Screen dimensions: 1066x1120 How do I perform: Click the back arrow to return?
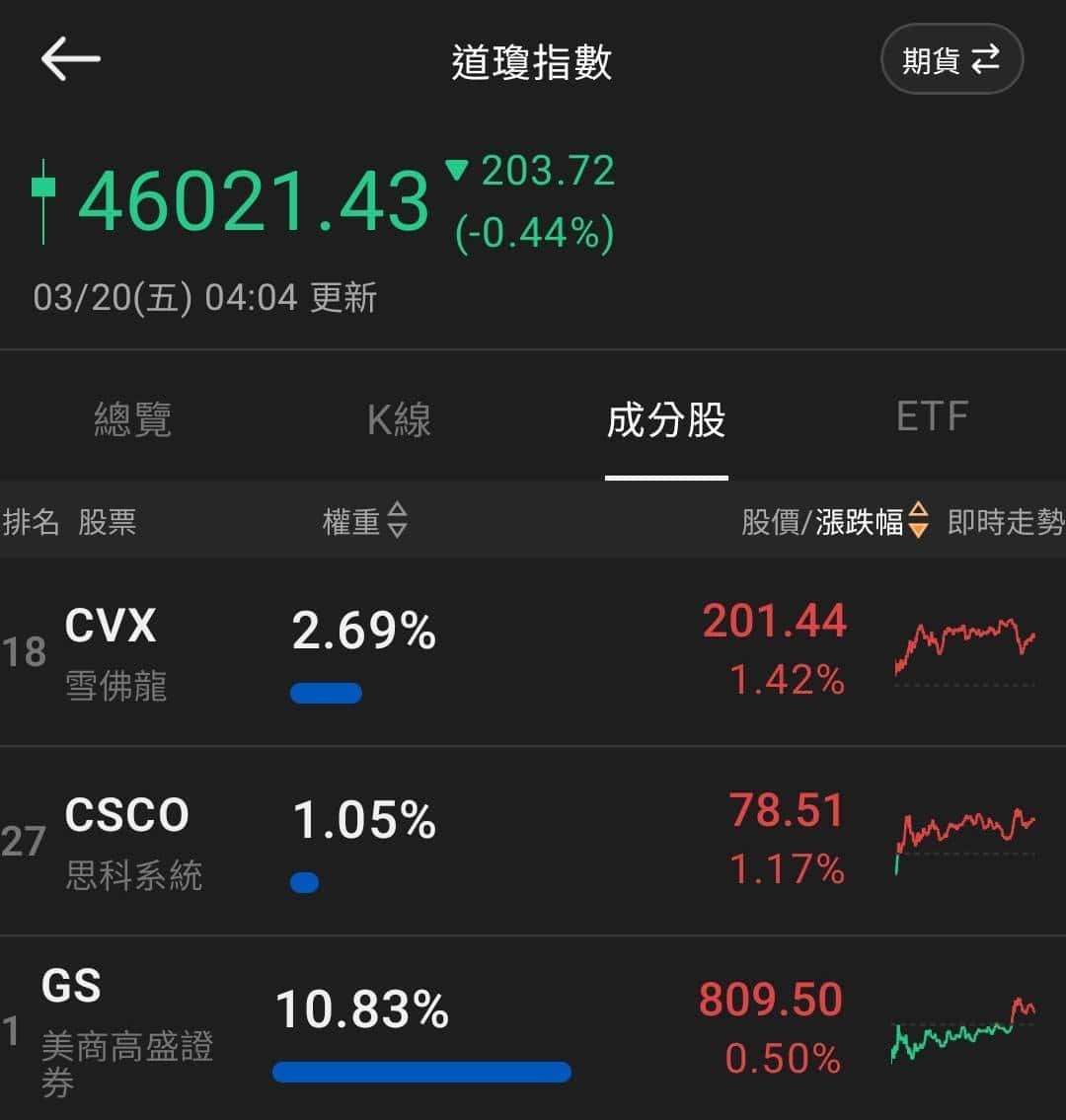[x=69, y=59]
